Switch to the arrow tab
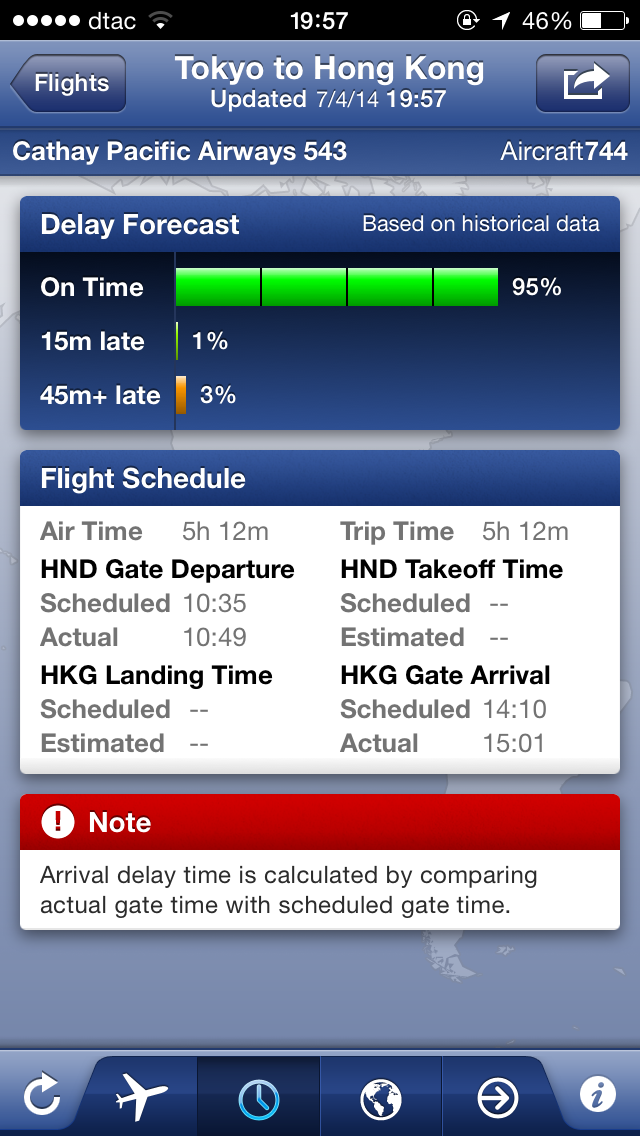640x1136 pixels. coord(497,1097)
